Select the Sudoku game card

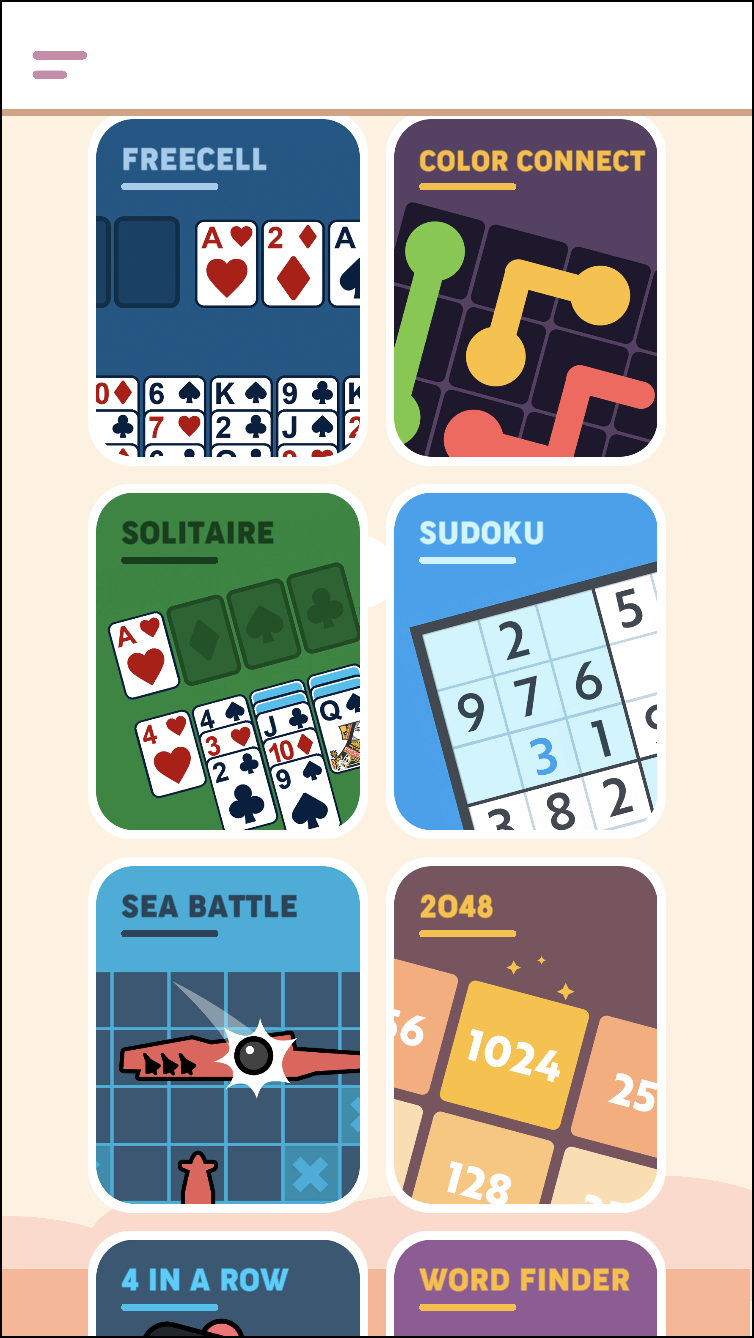(x=526, y=661)
